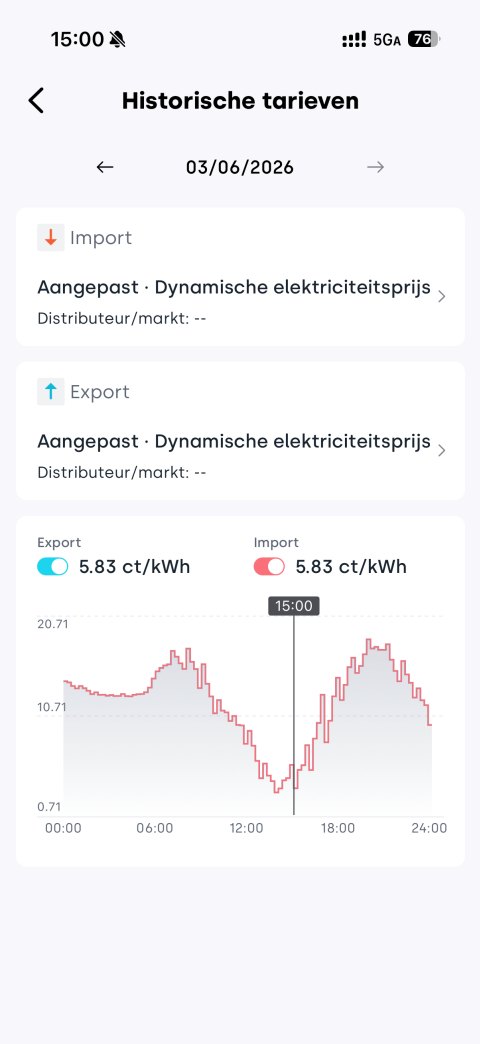
Task: Tap the 15:00 marker on the chart
Action: (x=294, y=606)
